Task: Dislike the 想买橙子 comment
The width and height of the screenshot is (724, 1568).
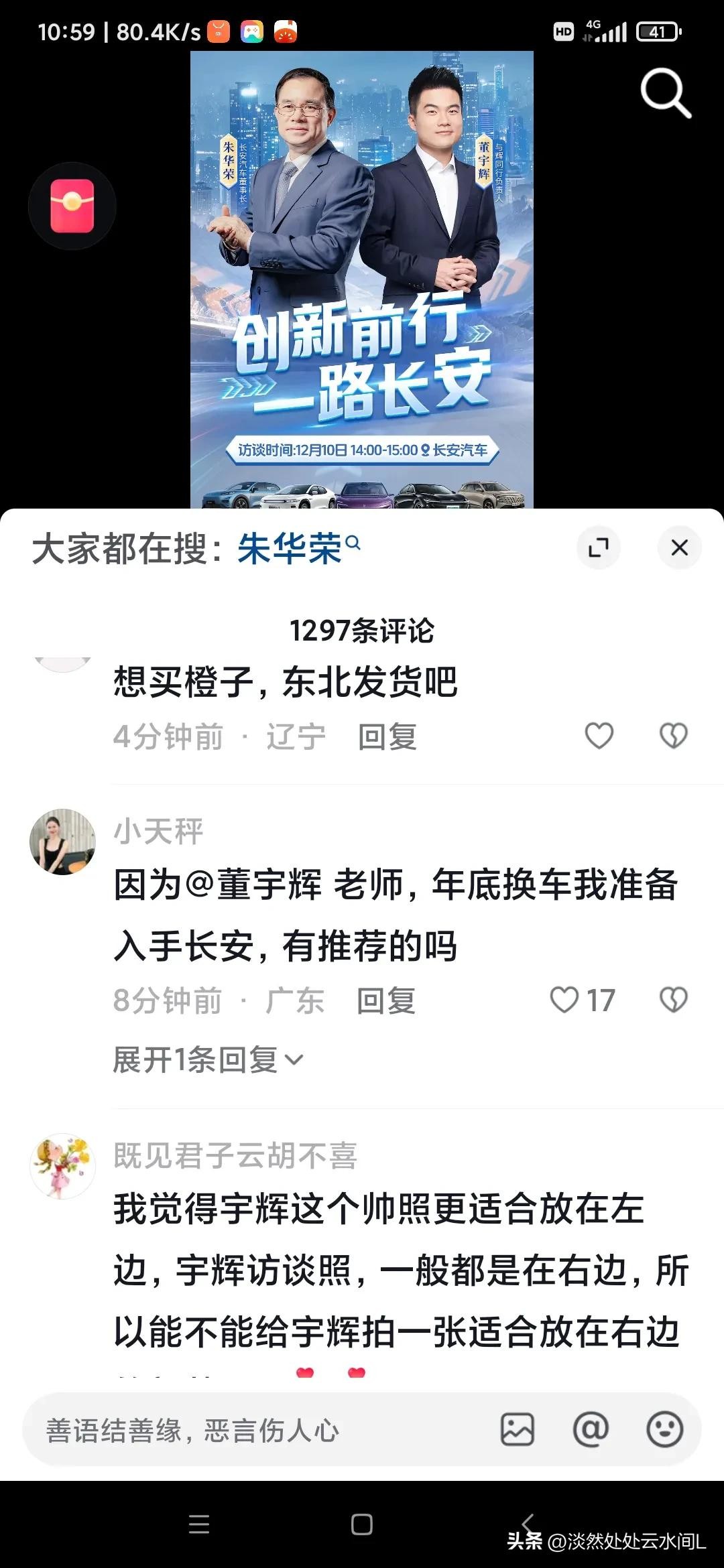Action: click(x=673, y=736)
